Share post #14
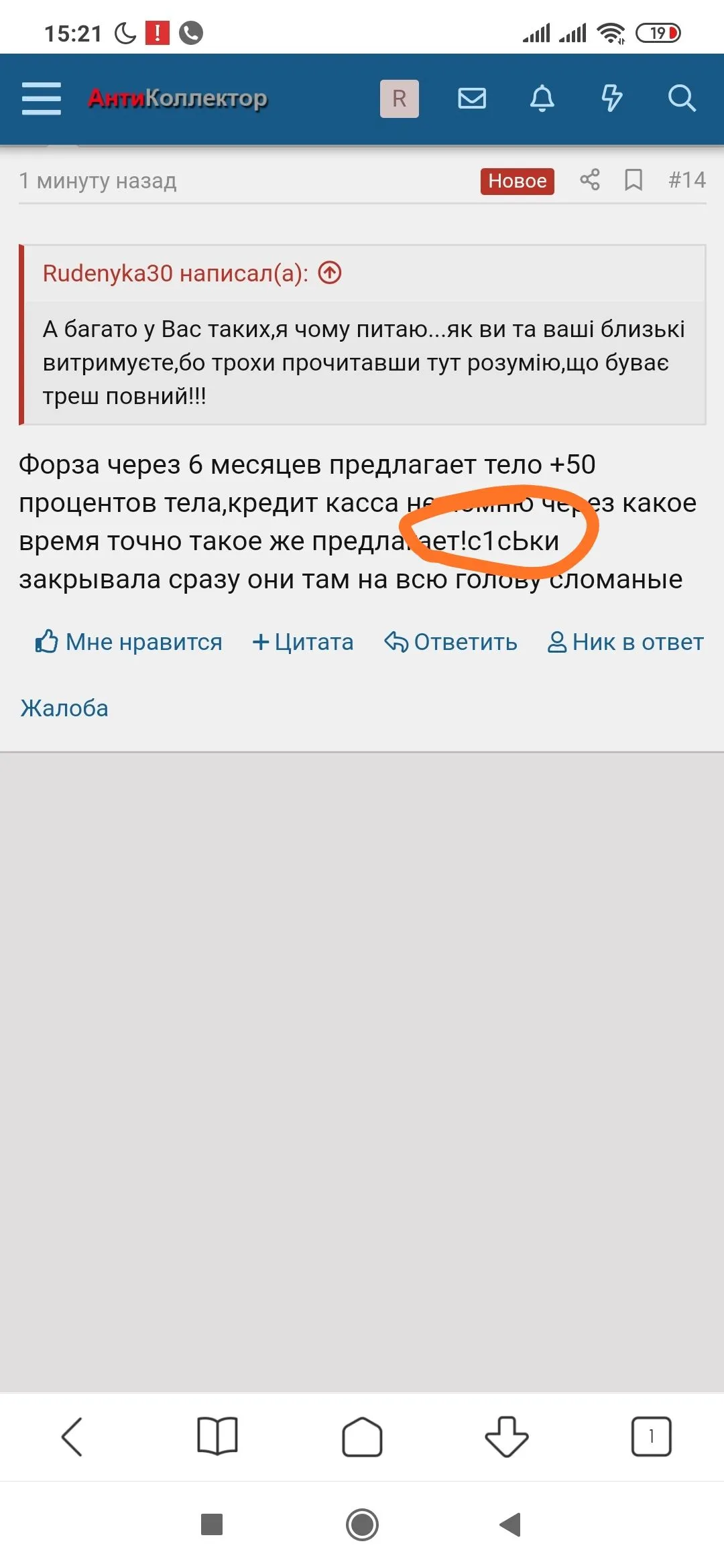The height and width of the screenshot is (1568, 724). [590, 180]
